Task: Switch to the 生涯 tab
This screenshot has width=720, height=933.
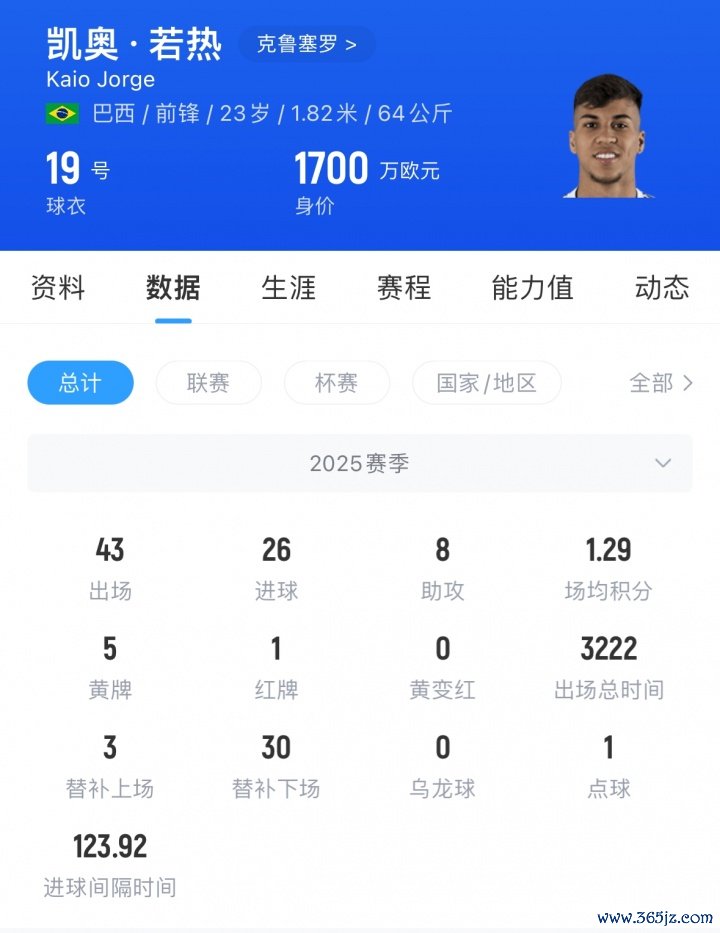Action: (288, 288)
